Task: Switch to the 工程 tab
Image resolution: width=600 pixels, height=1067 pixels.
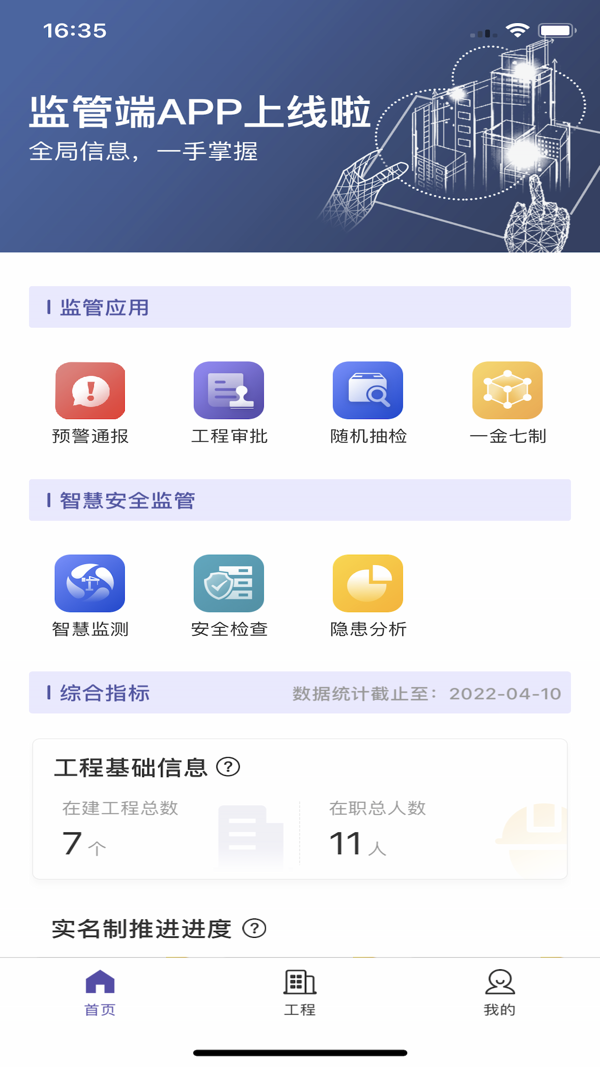Action: coord(300,992)
